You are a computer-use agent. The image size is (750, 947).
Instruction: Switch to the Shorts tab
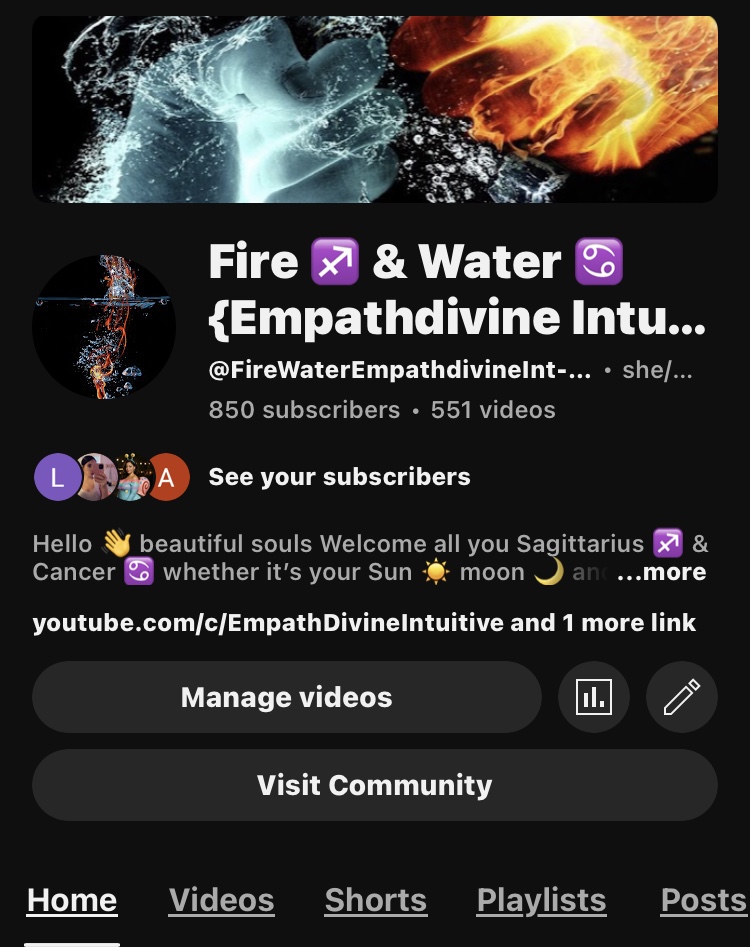[x=375, y=900]
